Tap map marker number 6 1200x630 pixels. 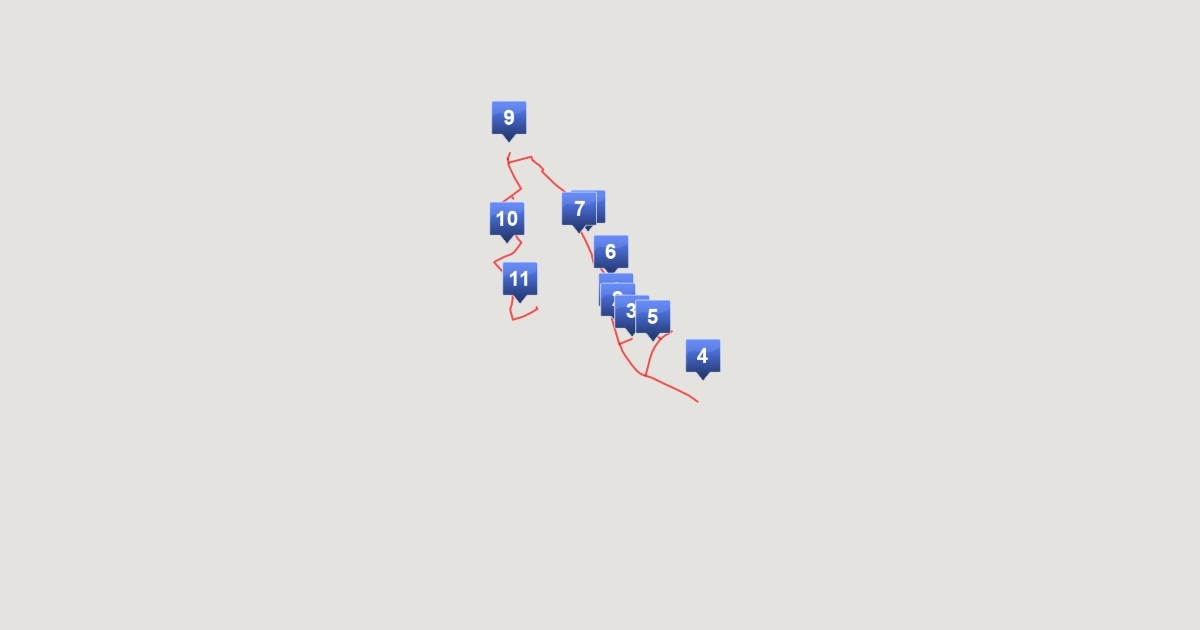pyautogui.click(x=611, y=252)
